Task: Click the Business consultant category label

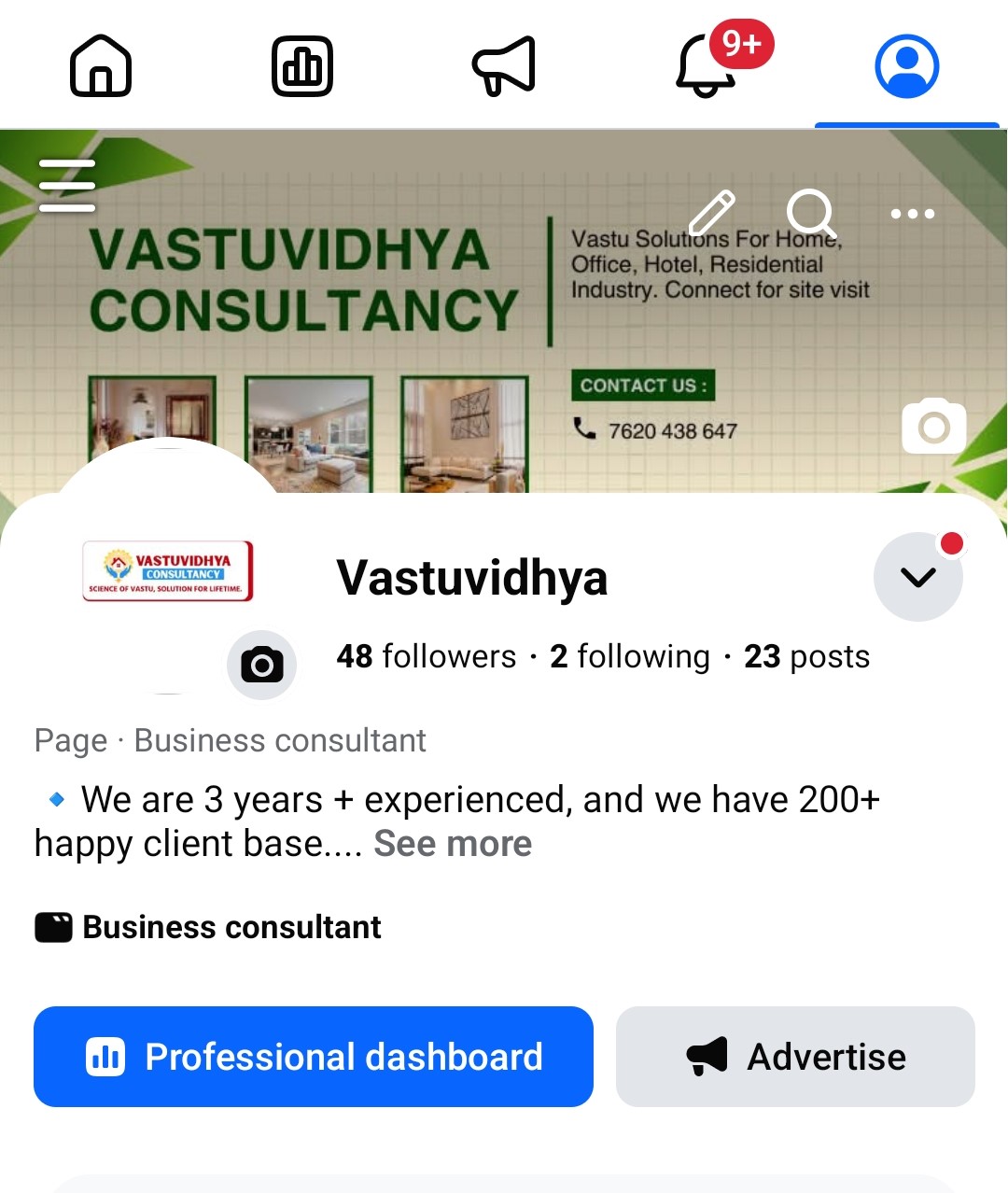Action: [231, 927]
